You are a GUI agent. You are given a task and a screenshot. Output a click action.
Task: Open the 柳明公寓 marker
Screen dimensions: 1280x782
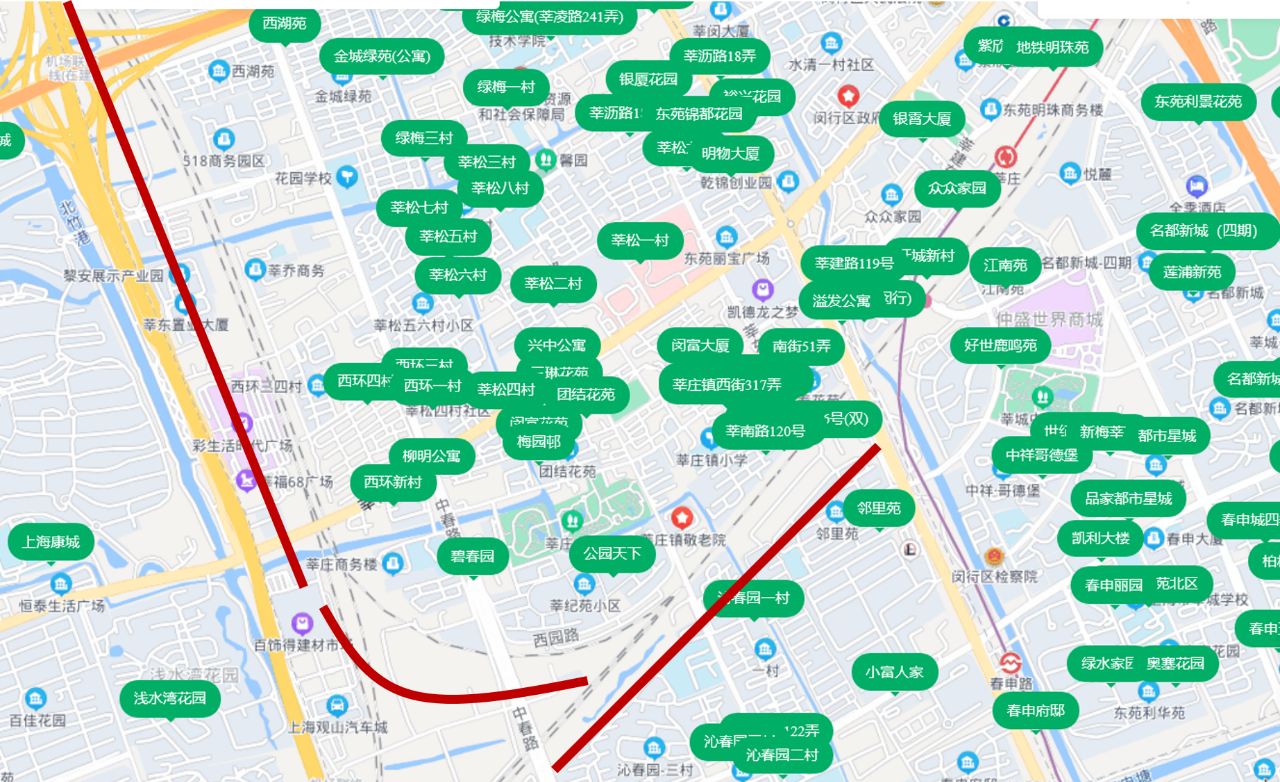pyautogui.click(x=431, y=457)
